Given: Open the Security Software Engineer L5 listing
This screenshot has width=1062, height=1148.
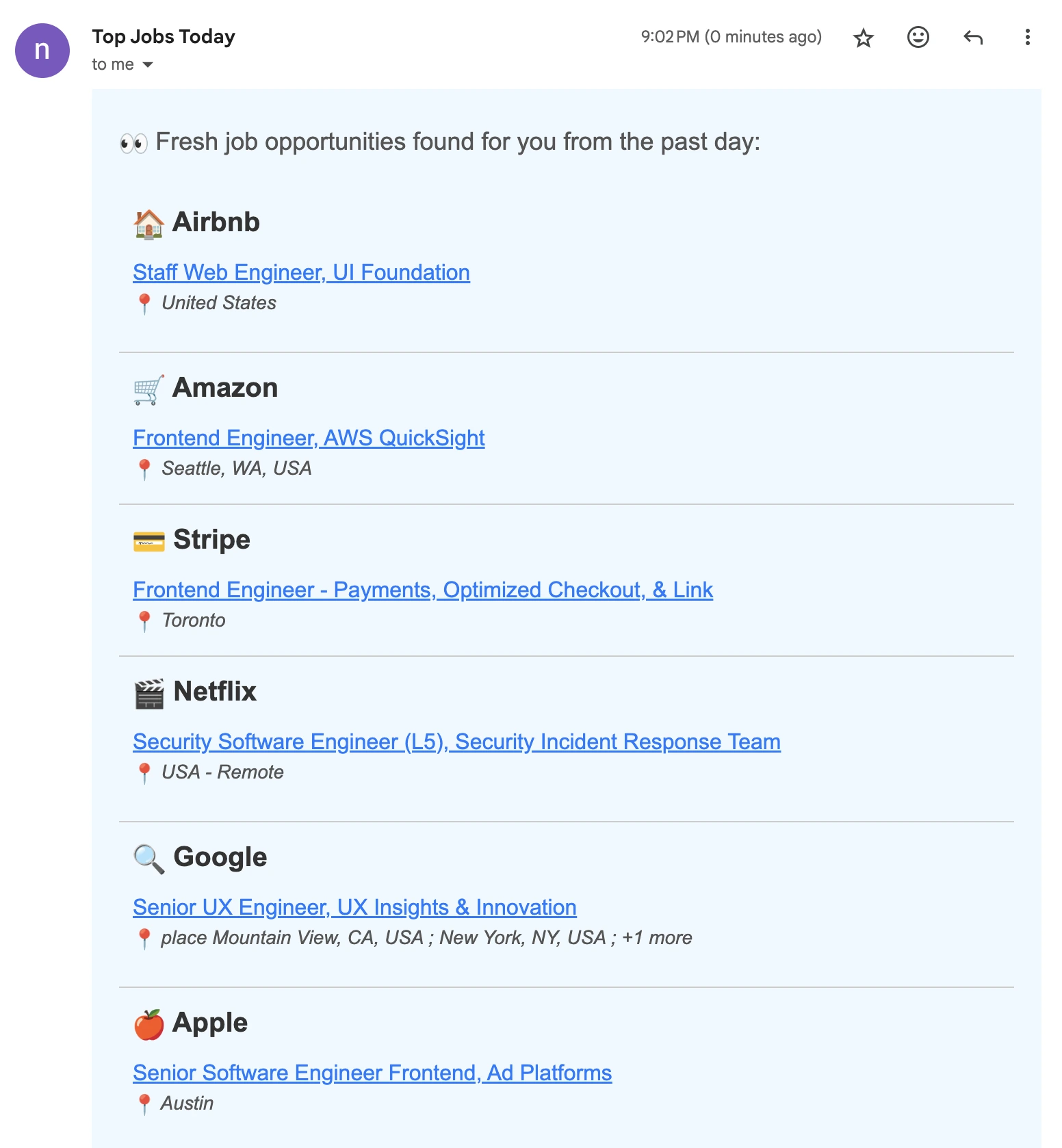Looking at the screenshot, I should point(456,742).
